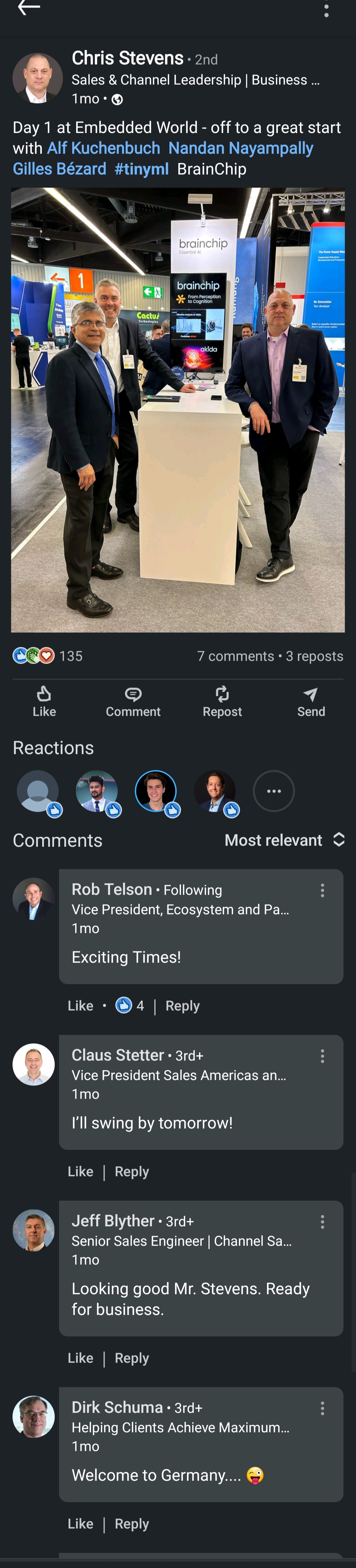Comment on the post
The width and height of the screenshot is (356, 1568).
point(133,701)
